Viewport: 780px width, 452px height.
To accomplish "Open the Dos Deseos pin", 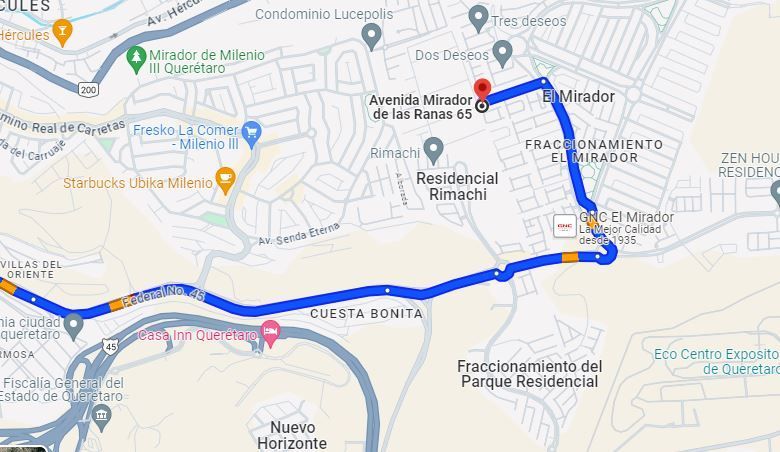I will tap(502, 54).
